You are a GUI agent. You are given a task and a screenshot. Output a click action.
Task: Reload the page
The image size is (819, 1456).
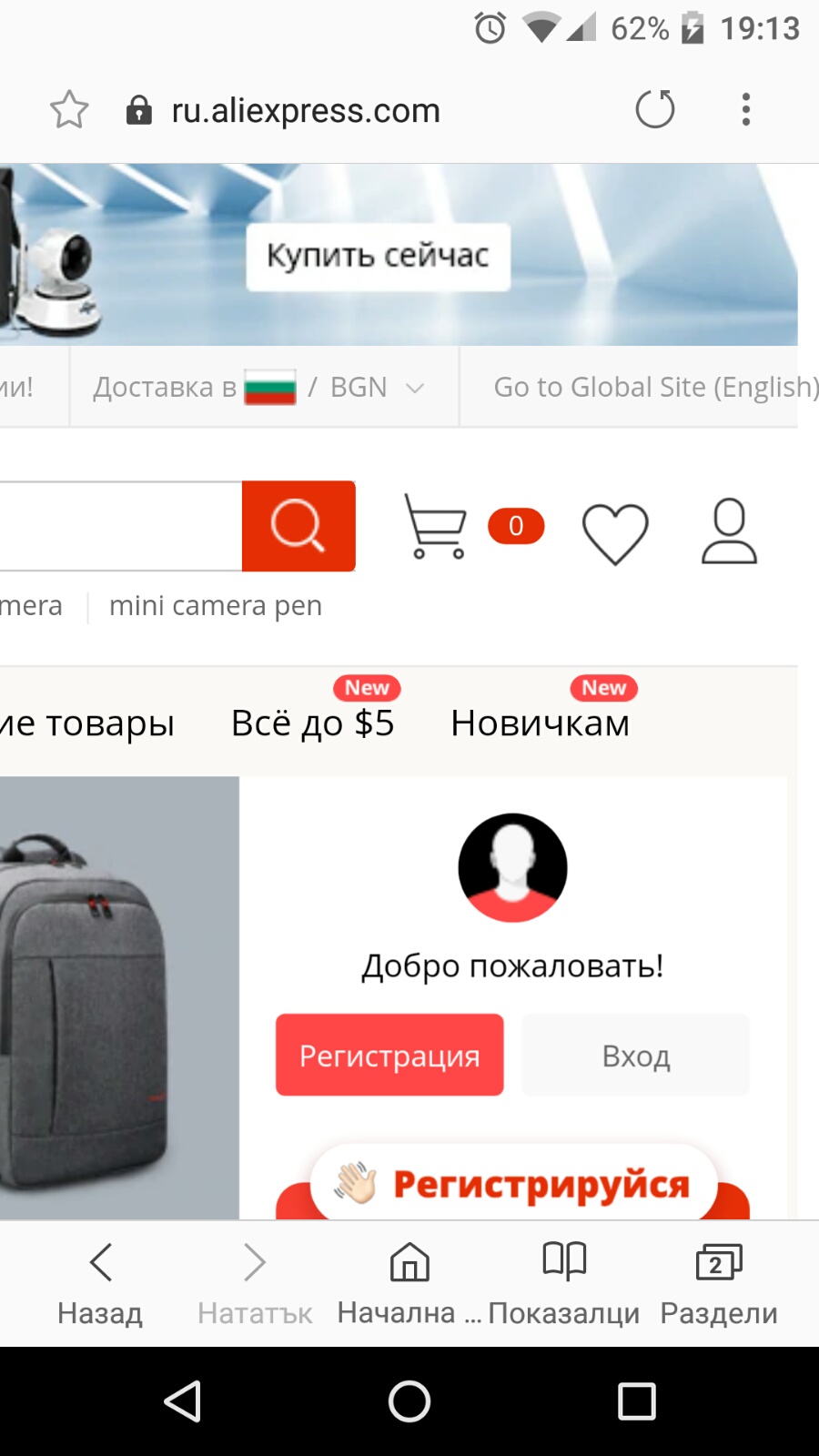coord(654,110)
